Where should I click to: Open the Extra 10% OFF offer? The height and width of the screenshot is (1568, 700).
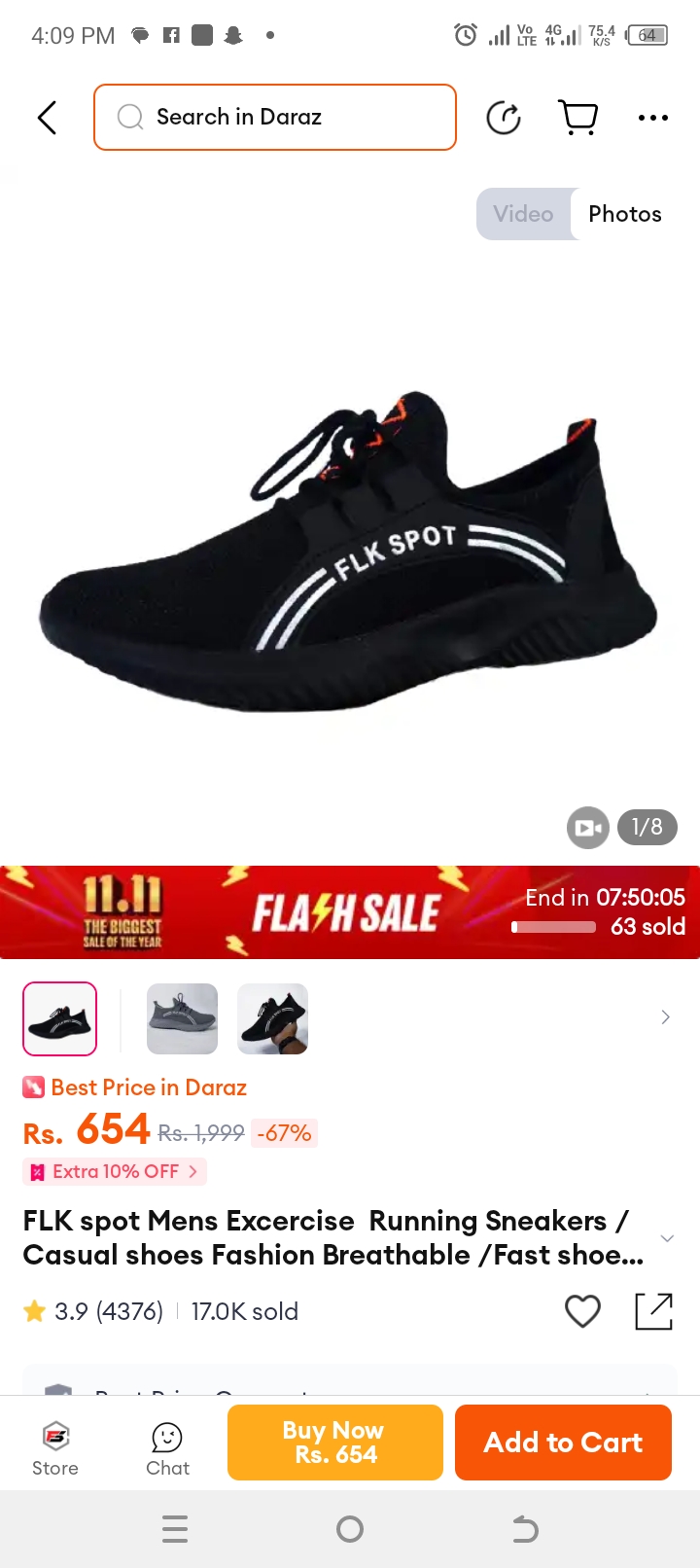115,1171
